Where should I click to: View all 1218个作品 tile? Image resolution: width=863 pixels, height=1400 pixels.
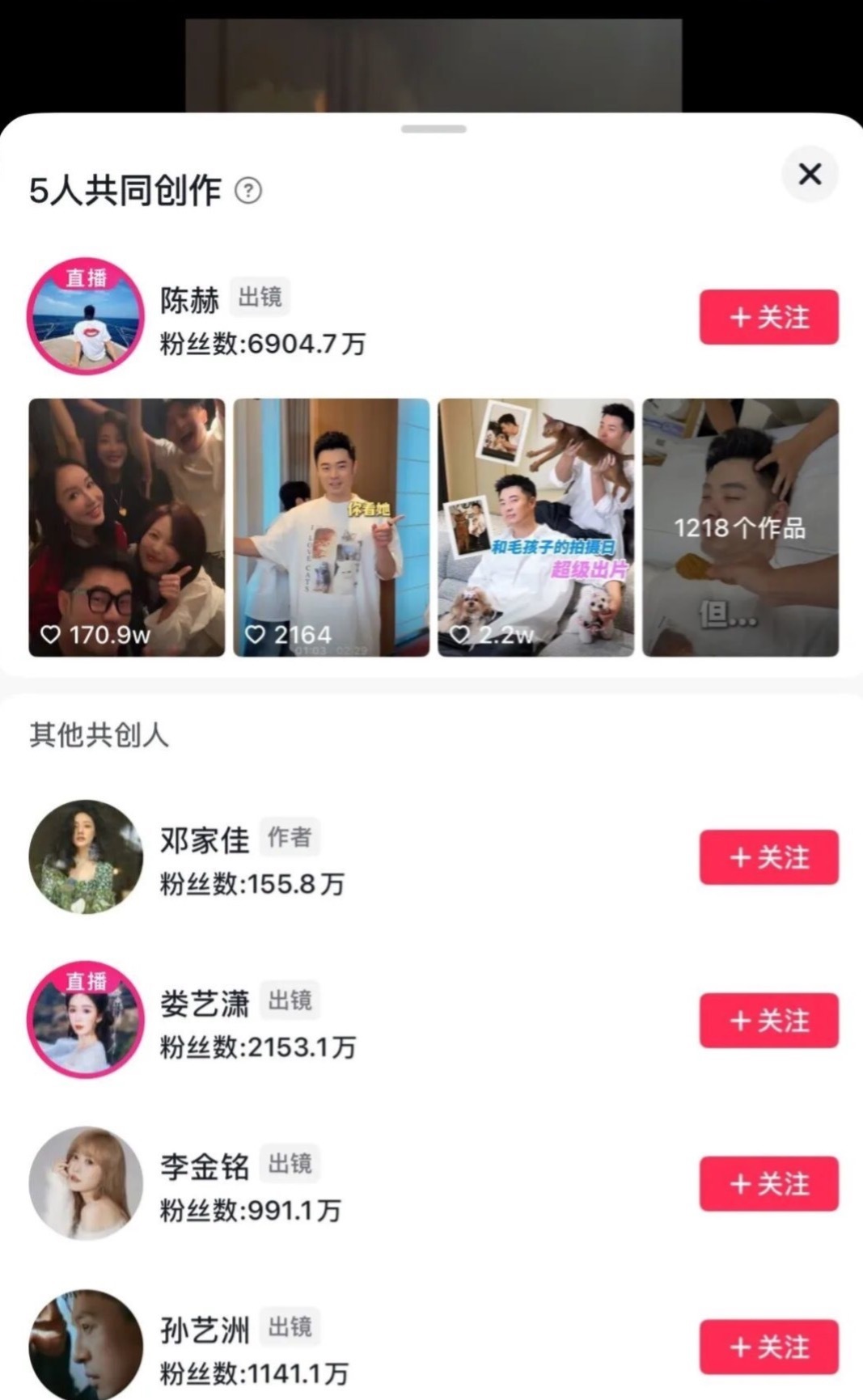click(x=741, y=527)
